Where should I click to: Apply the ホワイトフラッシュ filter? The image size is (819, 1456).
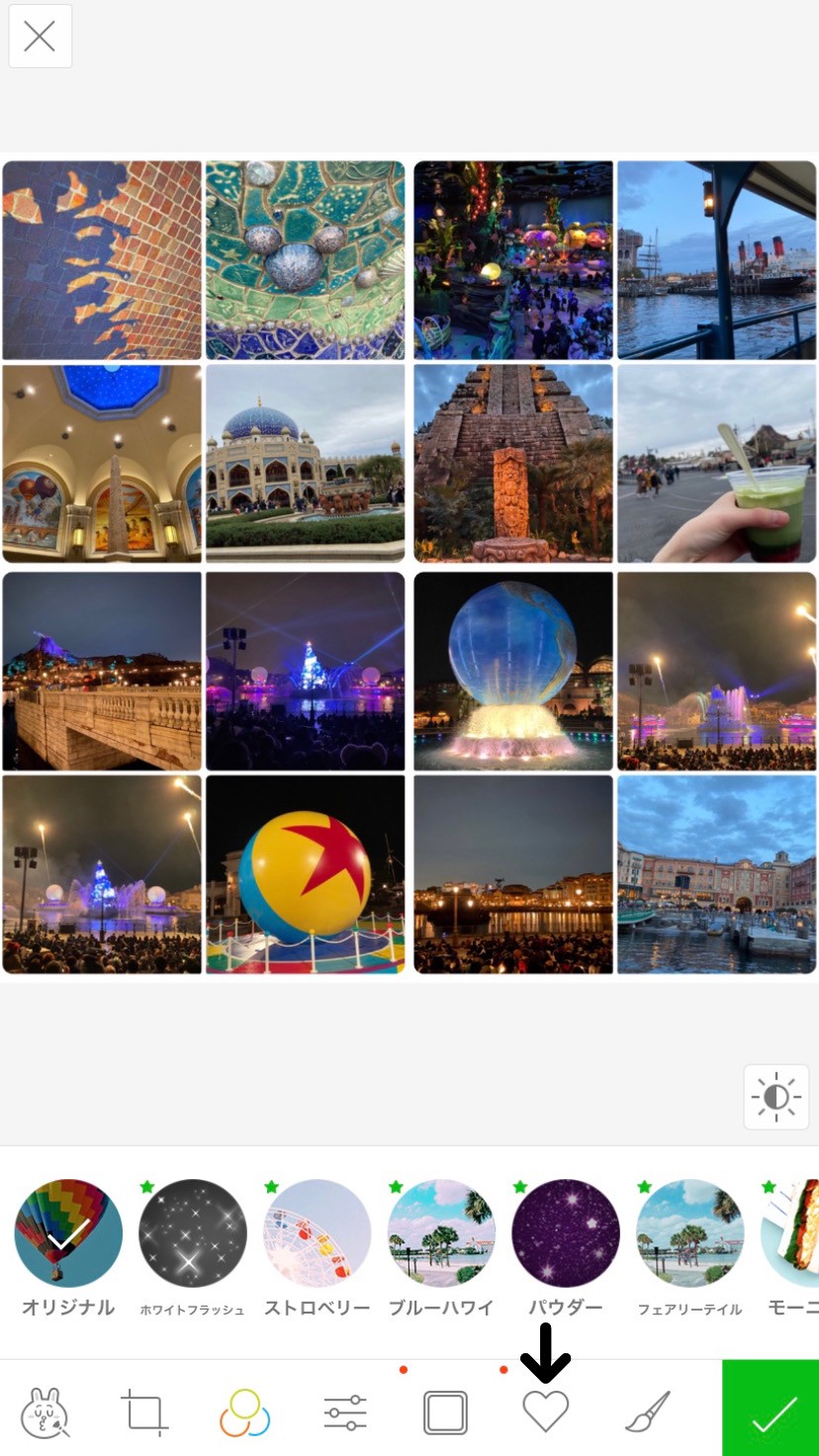(x=192, y=1232)
